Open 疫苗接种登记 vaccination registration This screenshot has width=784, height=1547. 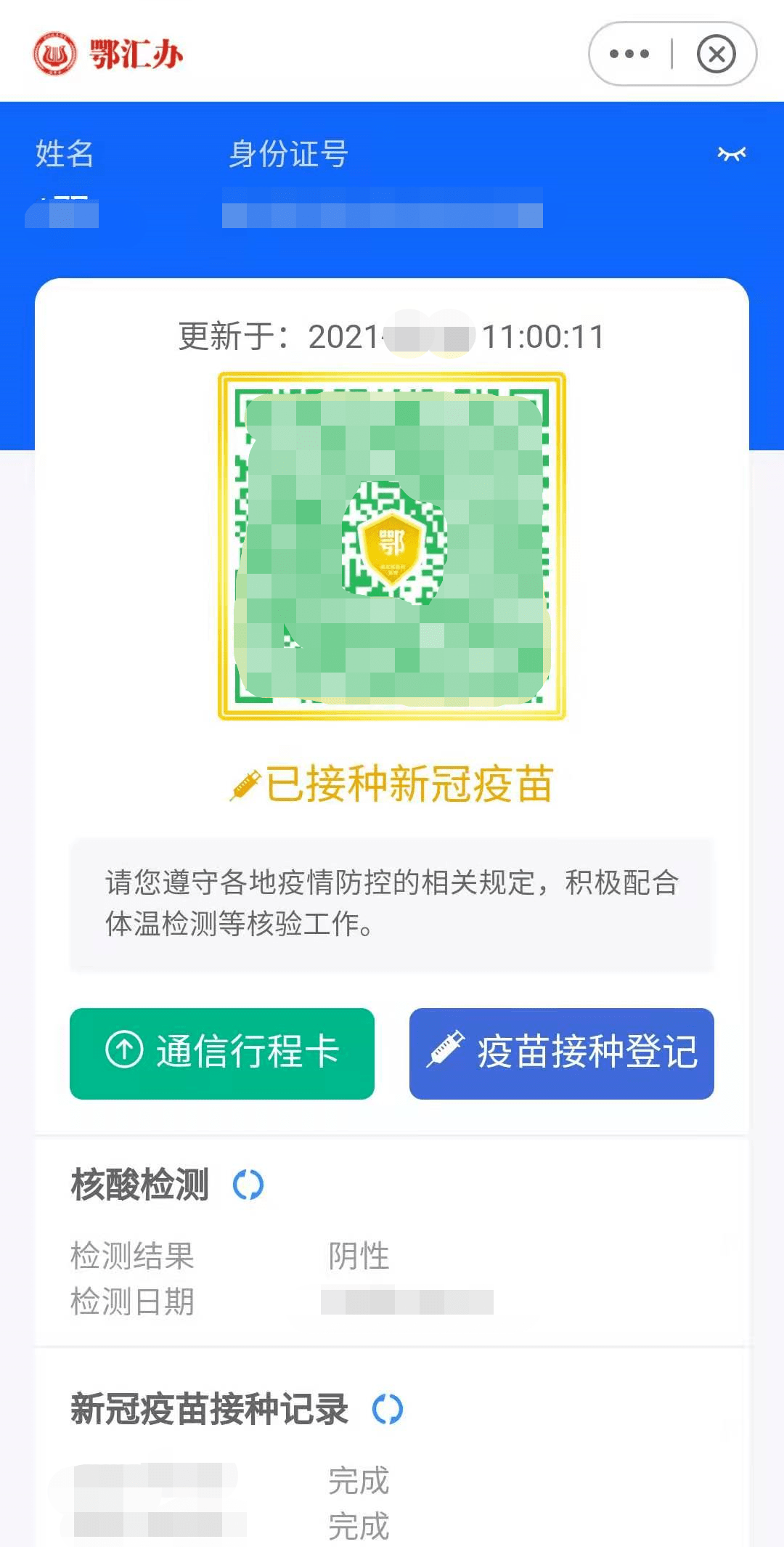pyautogui.click(x=561, y=1052)
